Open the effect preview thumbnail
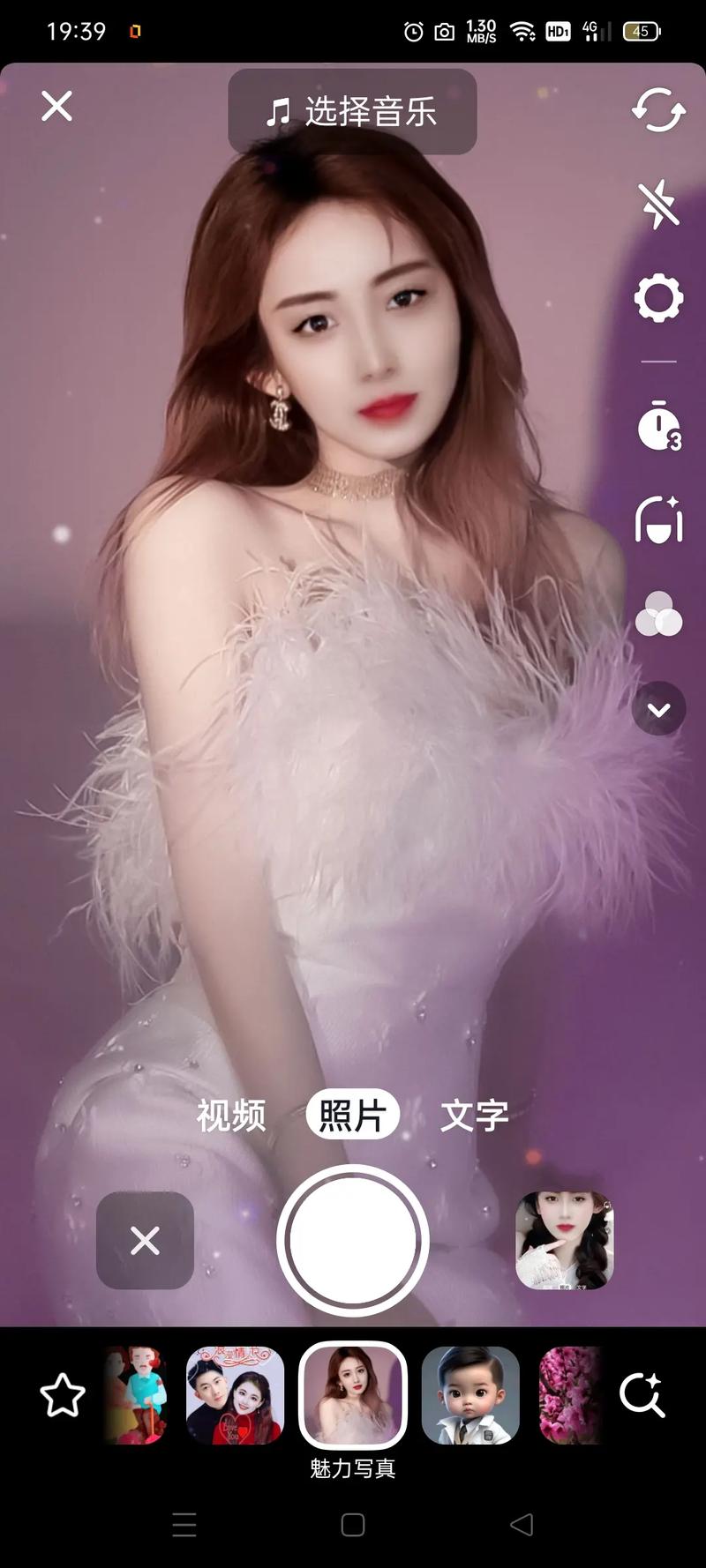 (564, 1241)
